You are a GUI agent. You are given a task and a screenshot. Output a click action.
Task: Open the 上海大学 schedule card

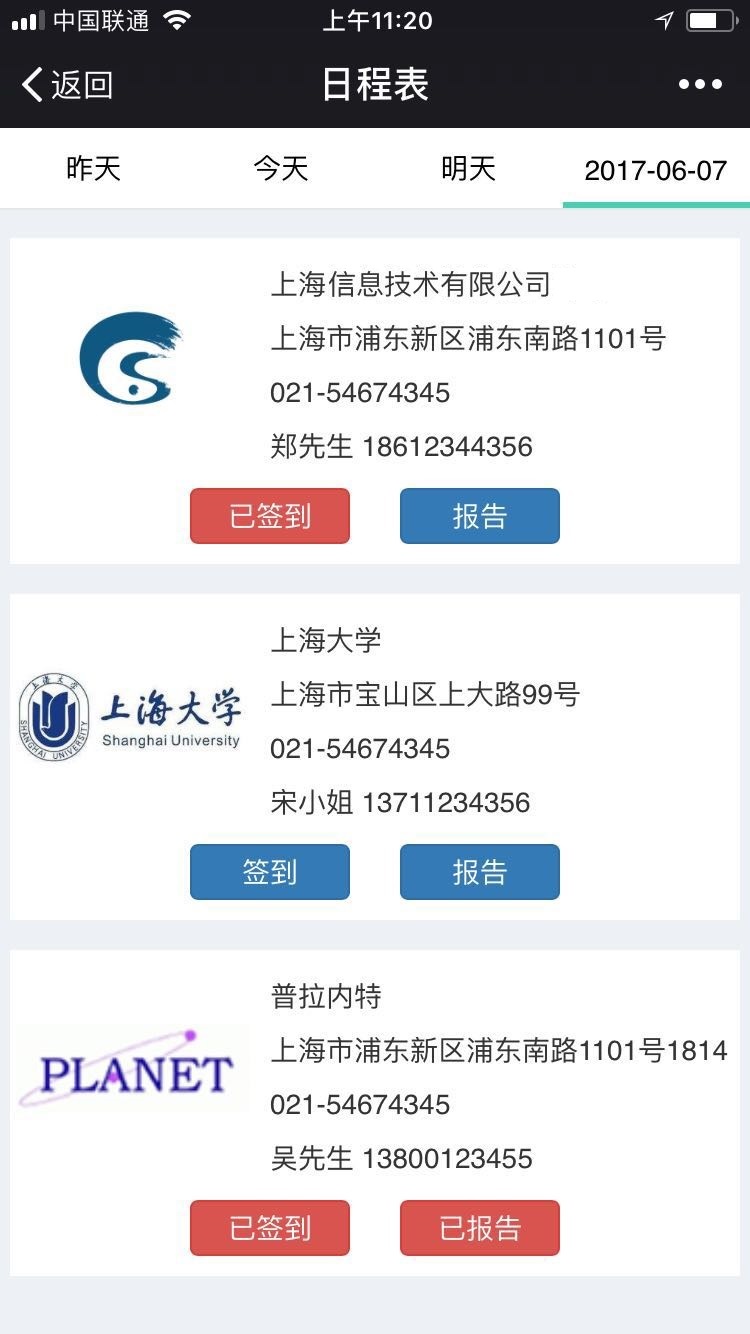[375, 757]
